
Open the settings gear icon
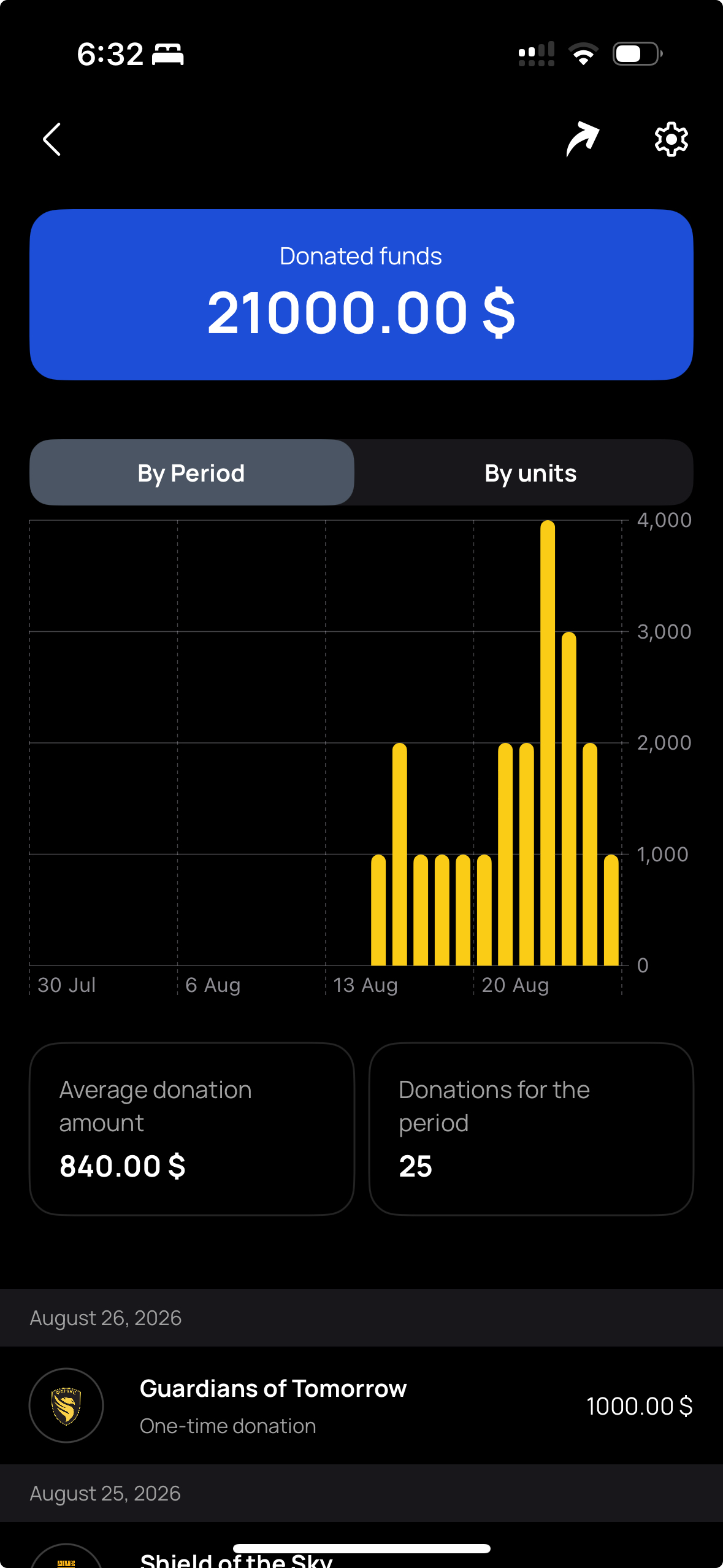671,139
